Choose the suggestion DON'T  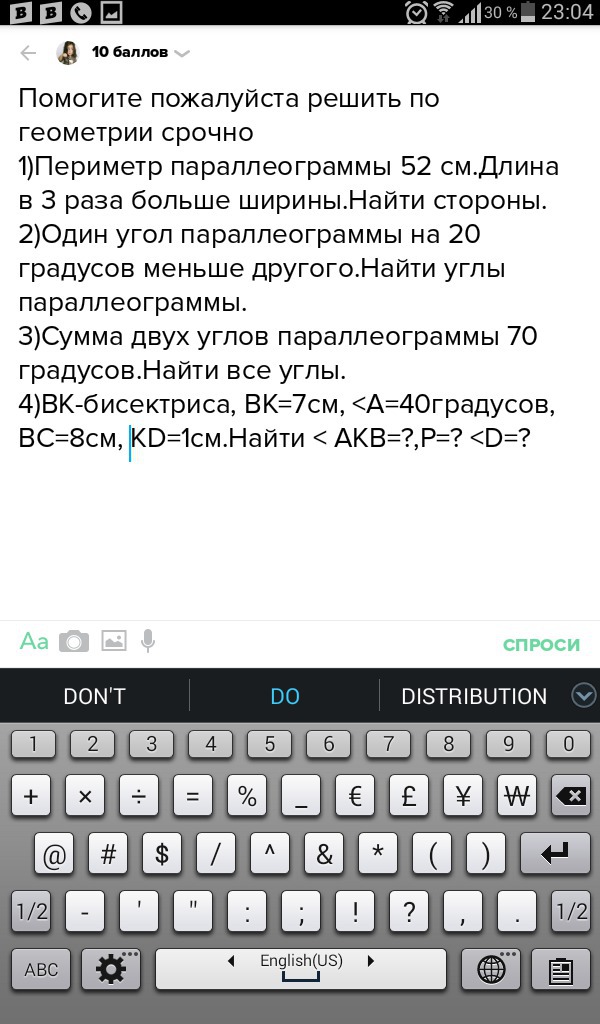[x=95, y=696]
